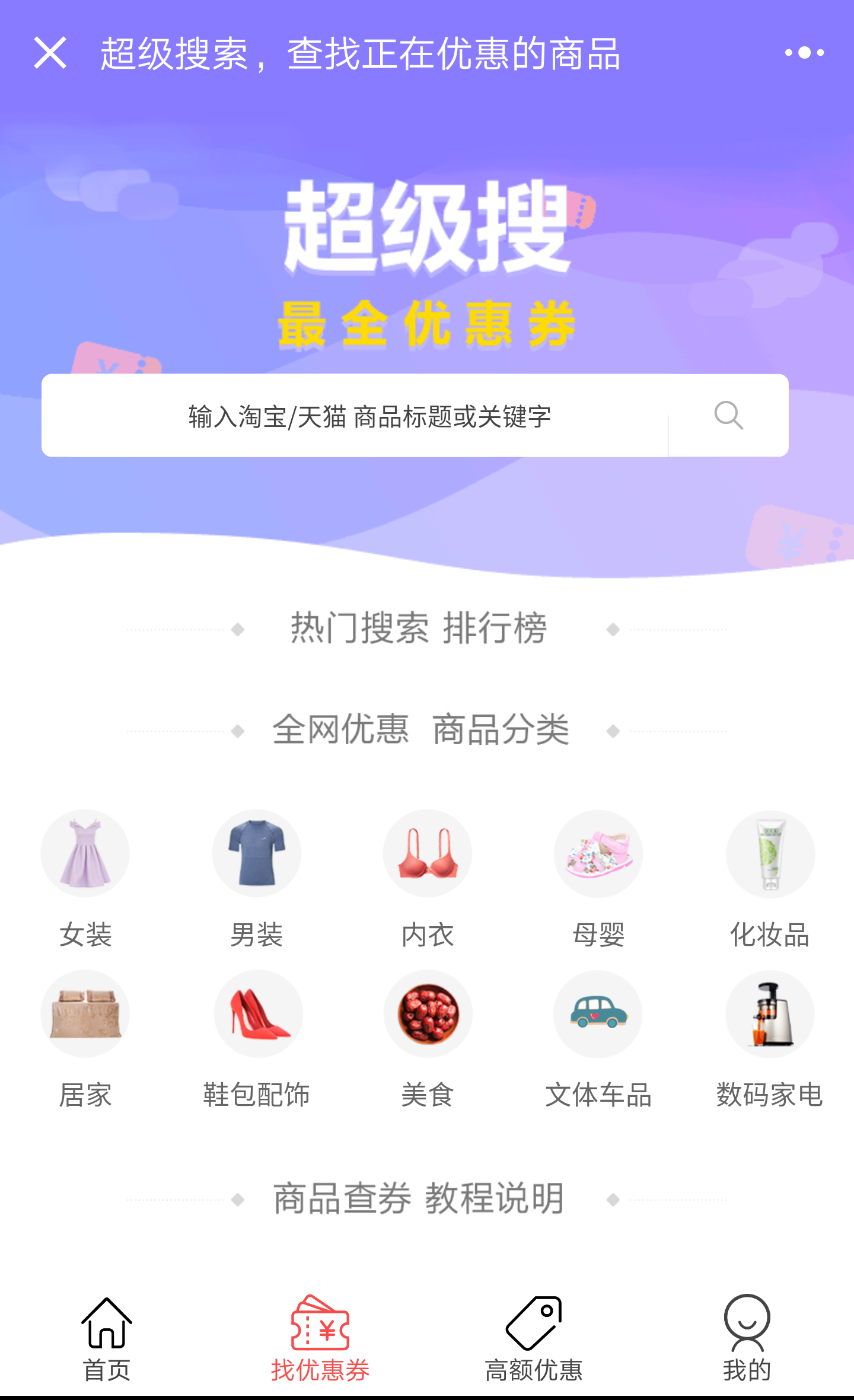854x1400 pixels.
Task: Open the three-dot more menu
Action: pyautogui.click(x=804, y=53)
